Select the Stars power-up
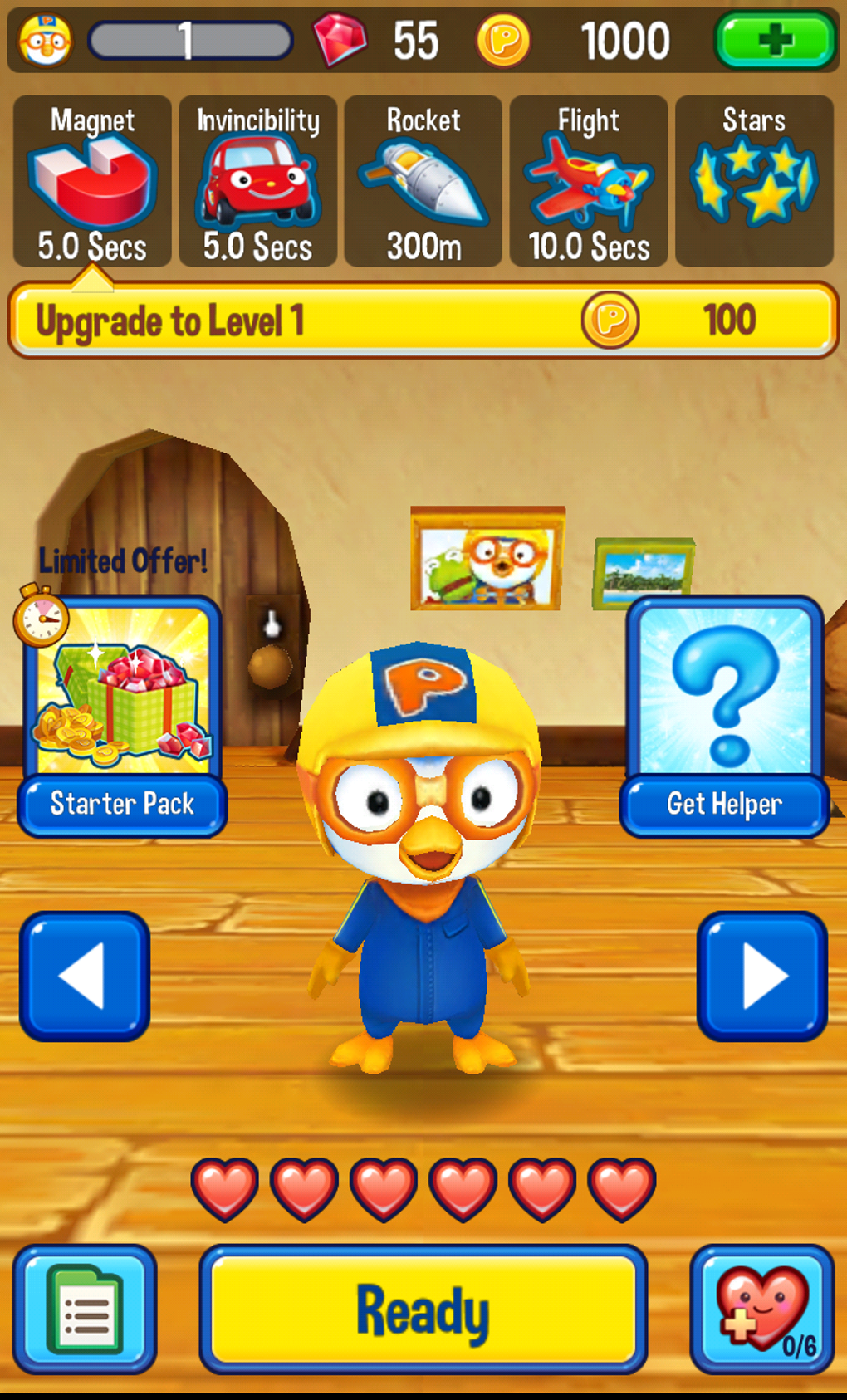This screenshot has width=847, height=1400. (x=754, y=181)
